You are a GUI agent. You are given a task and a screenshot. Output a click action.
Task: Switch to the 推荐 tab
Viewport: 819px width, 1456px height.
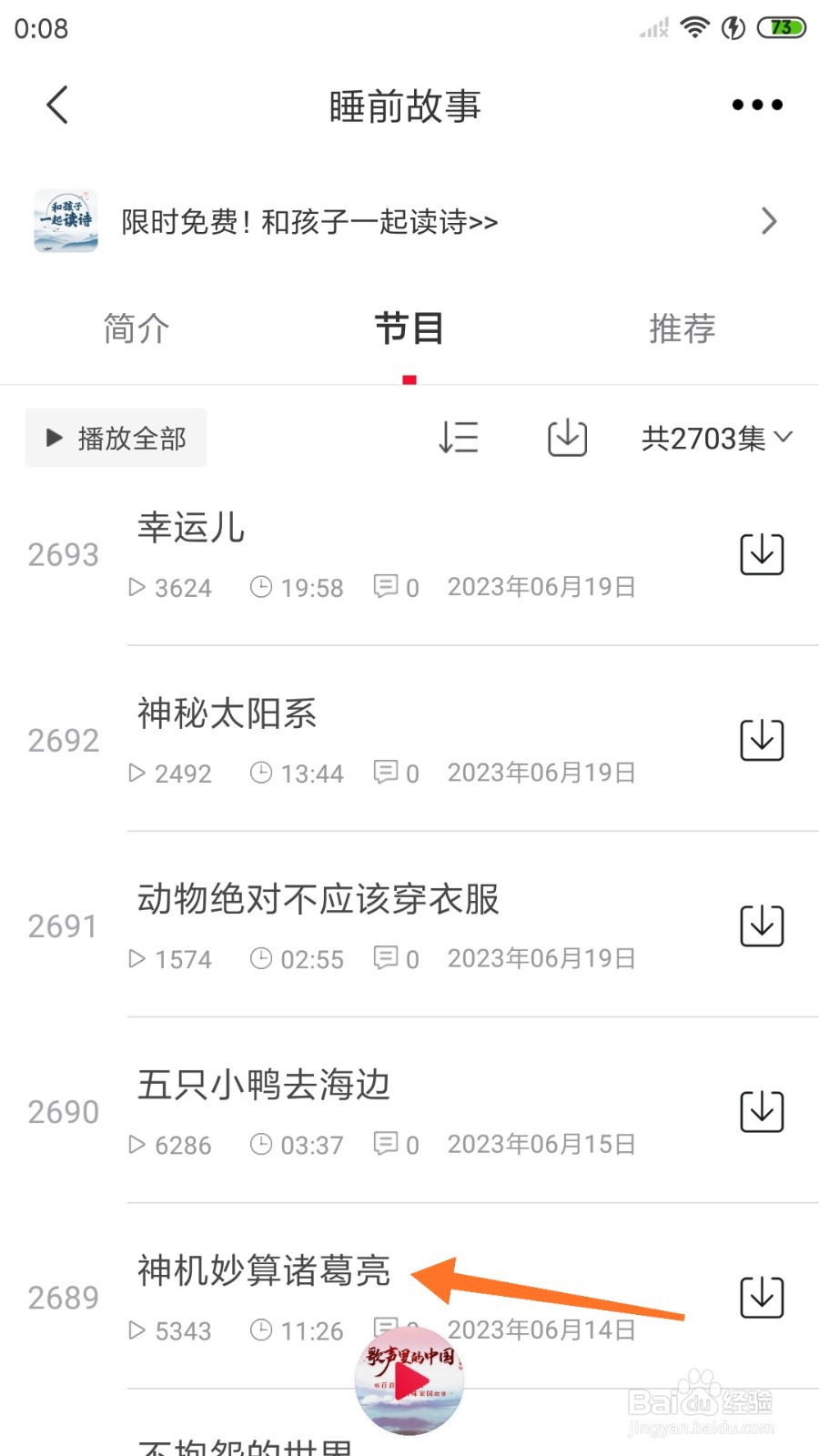click(682, 329)
